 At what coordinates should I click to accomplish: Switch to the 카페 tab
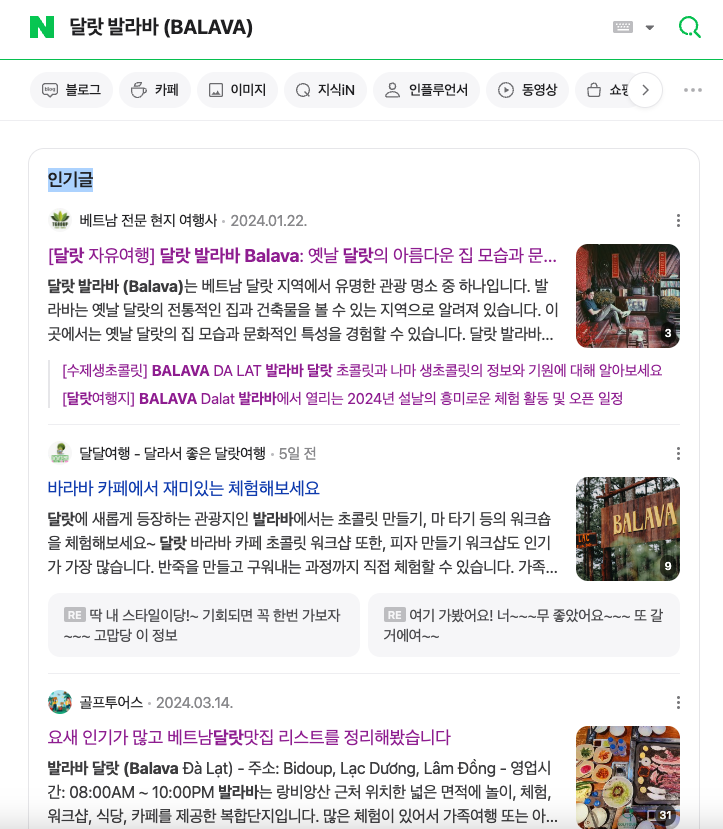point(154,90)
